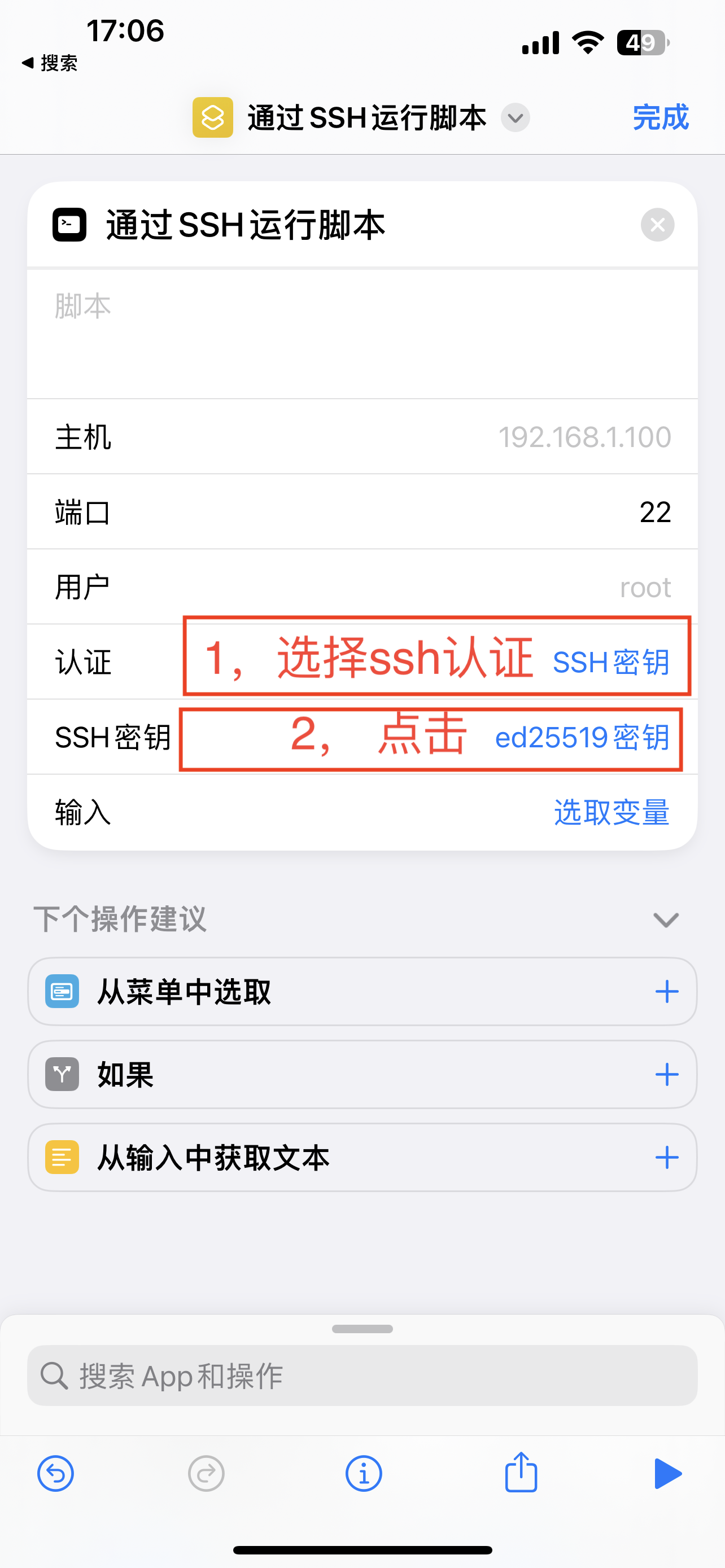Collapse the 下个操作建议 suggestions section
725x1568 pixels.
(665, 919)
